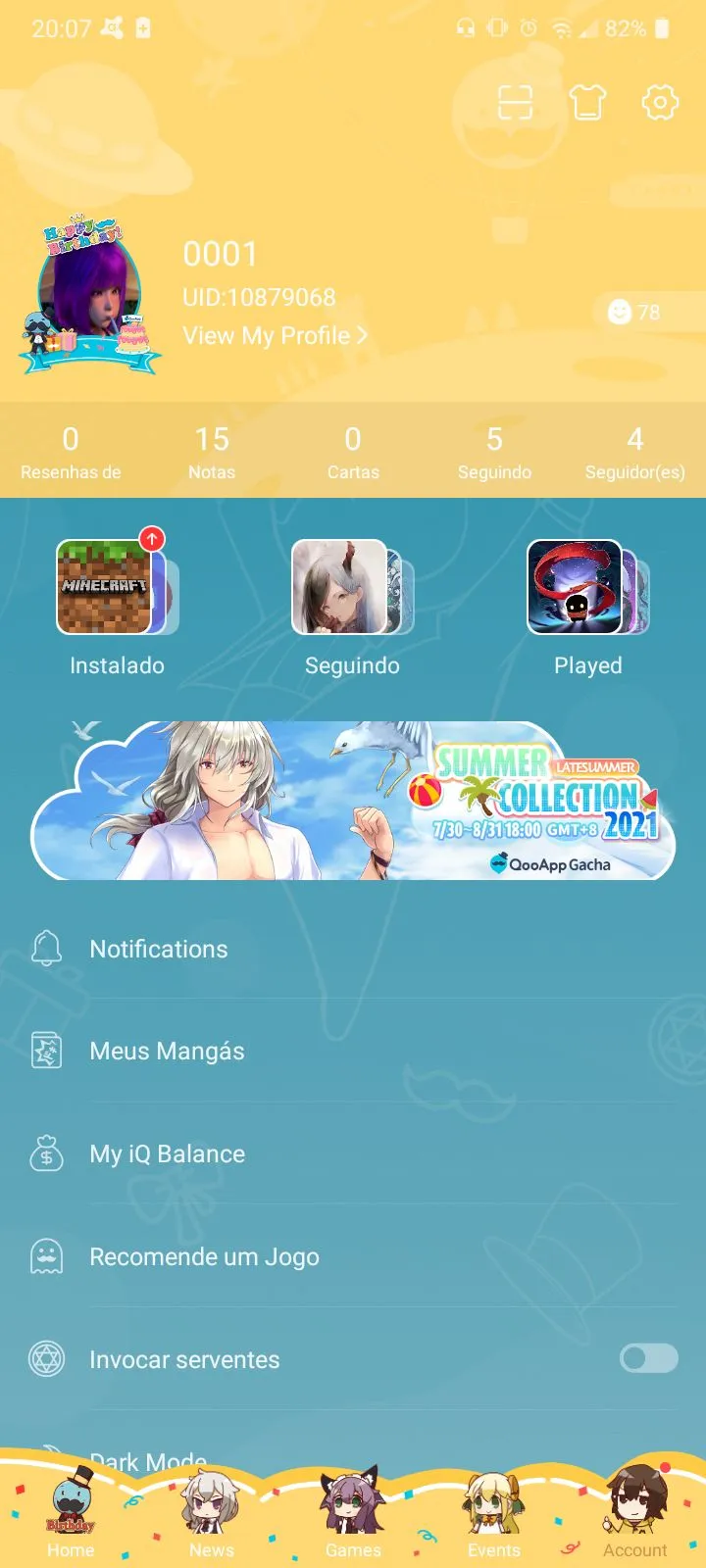View the Seguindo users count
The width and height of the screenshot is (706, 1568).
point(494,452)
